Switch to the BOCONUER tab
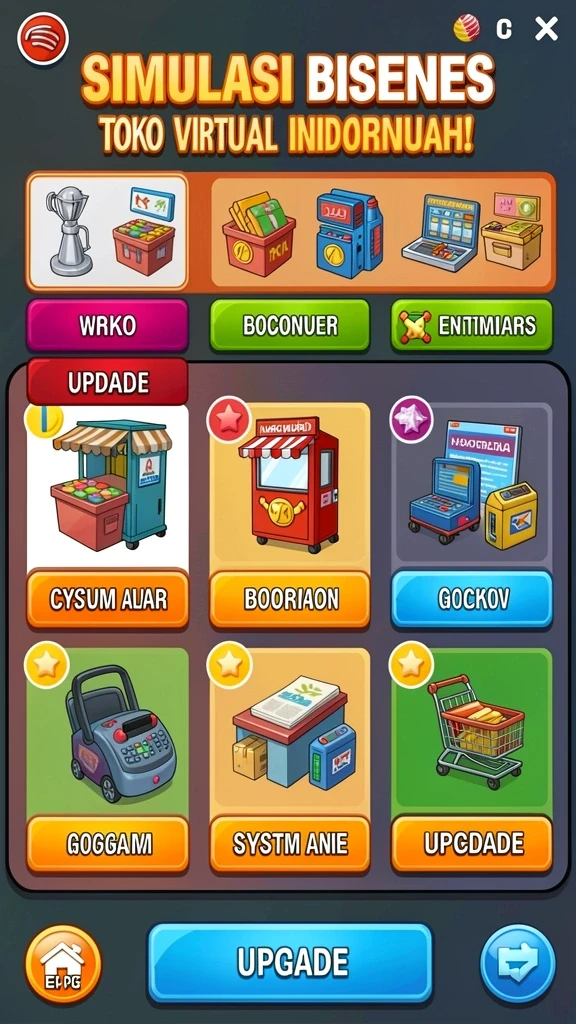The width and height of the screenshot is (576, 1024). click(289, 325)
